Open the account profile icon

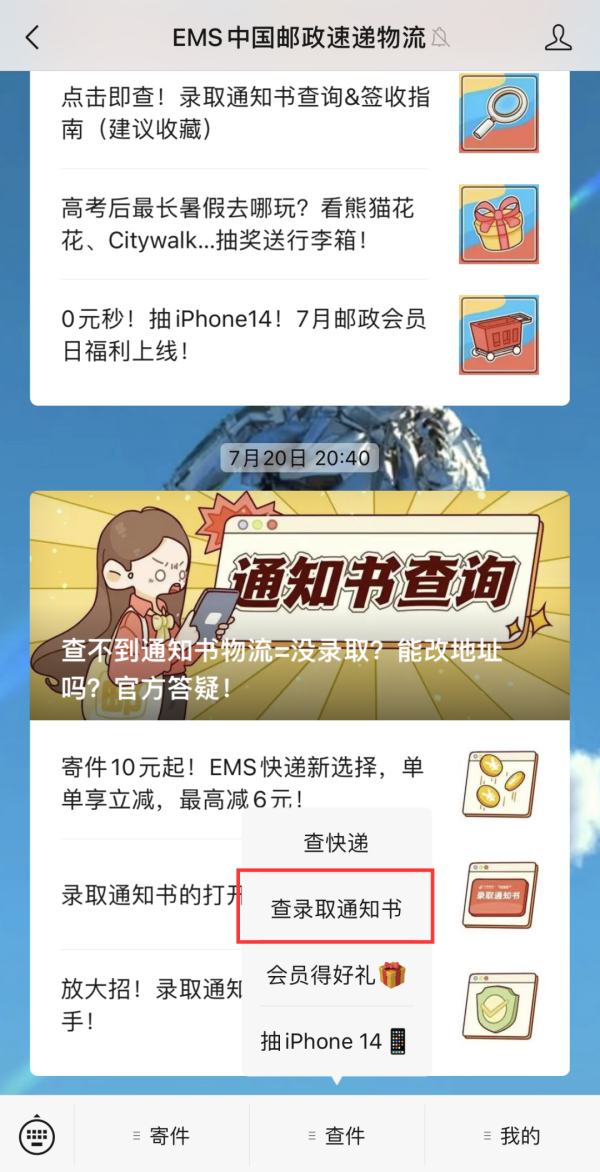pos(557,38)
